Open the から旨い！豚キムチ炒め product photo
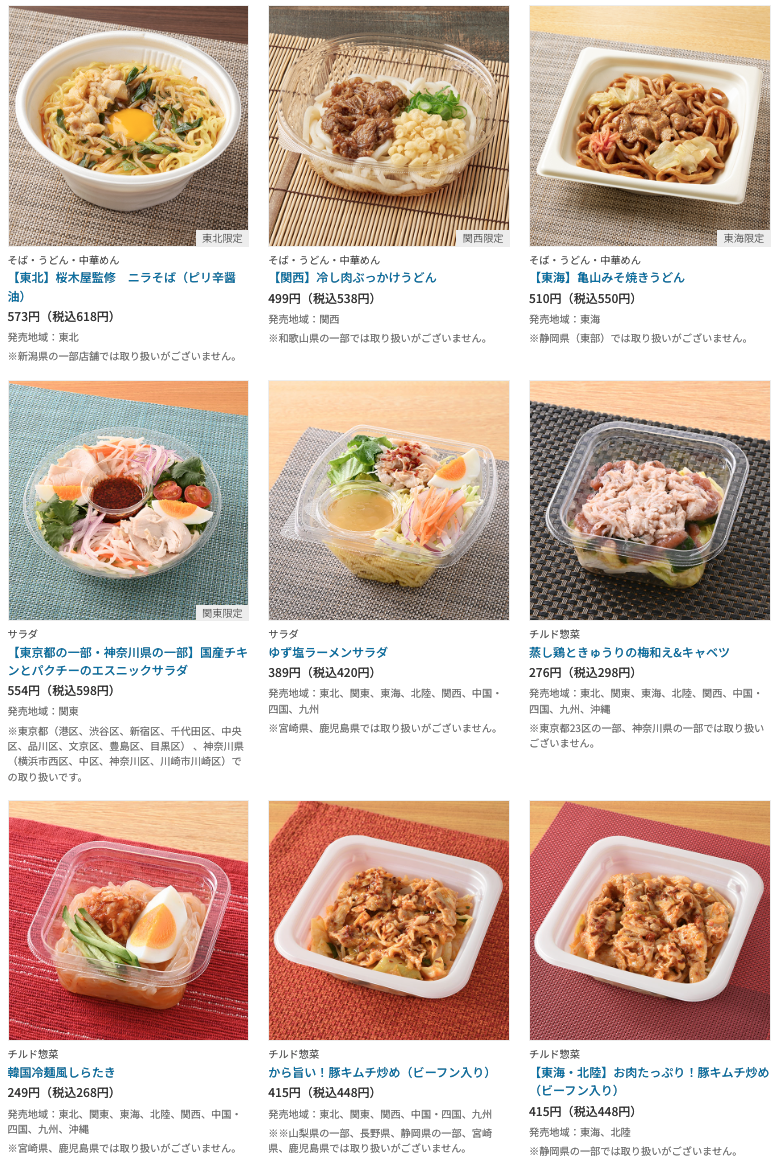Viewport: 778px width, 1165px height. [x=388, y=920]
